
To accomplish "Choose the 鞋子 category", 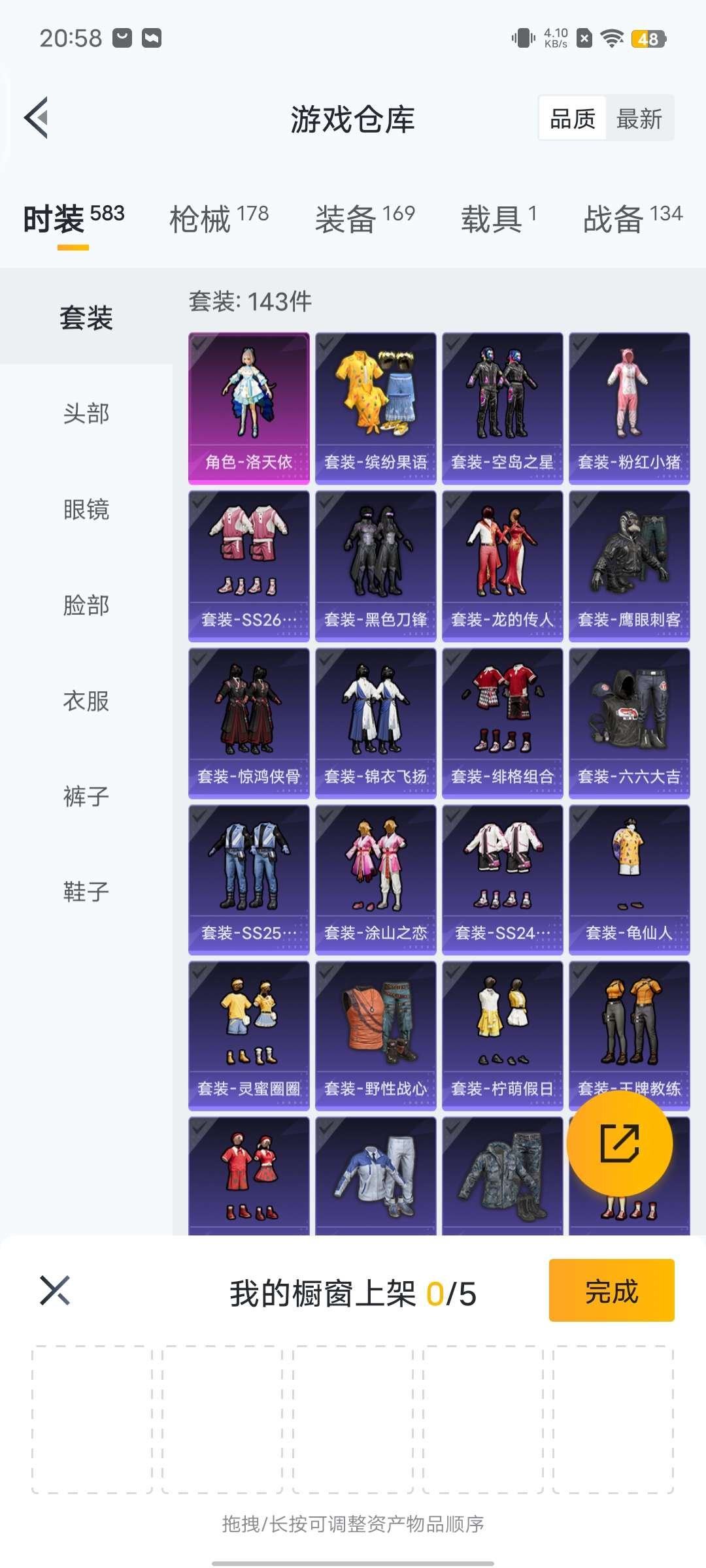I will point(86,892).
